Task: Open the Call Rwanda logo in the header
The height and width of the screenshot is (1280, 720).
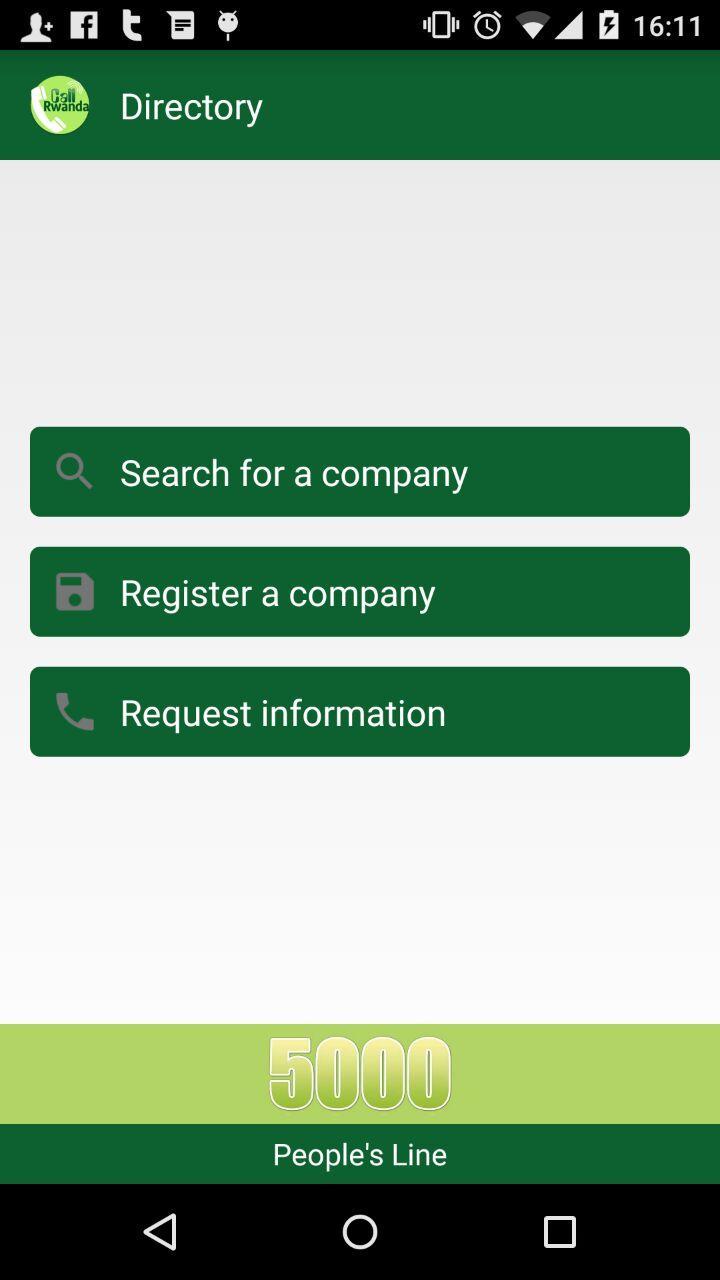Action: (59, 104)
